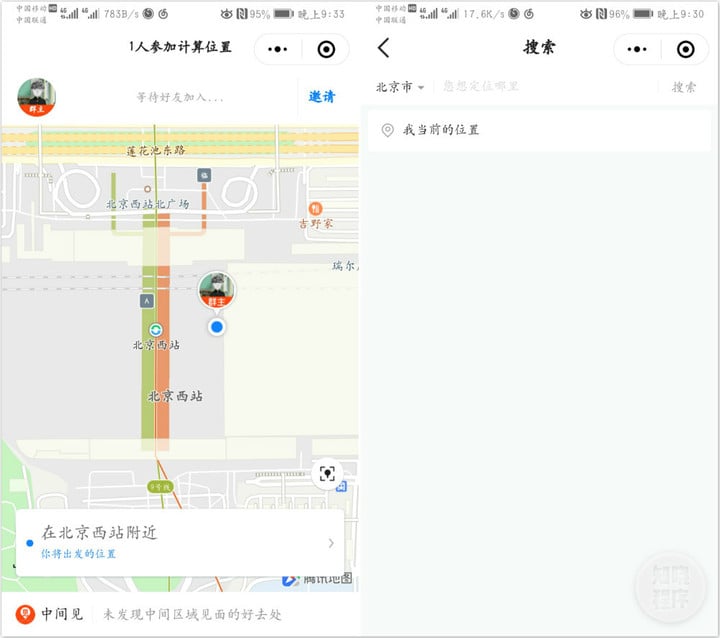Open the 北京市 city dropdown
This screenshot has height=638, width=720.
399,87
